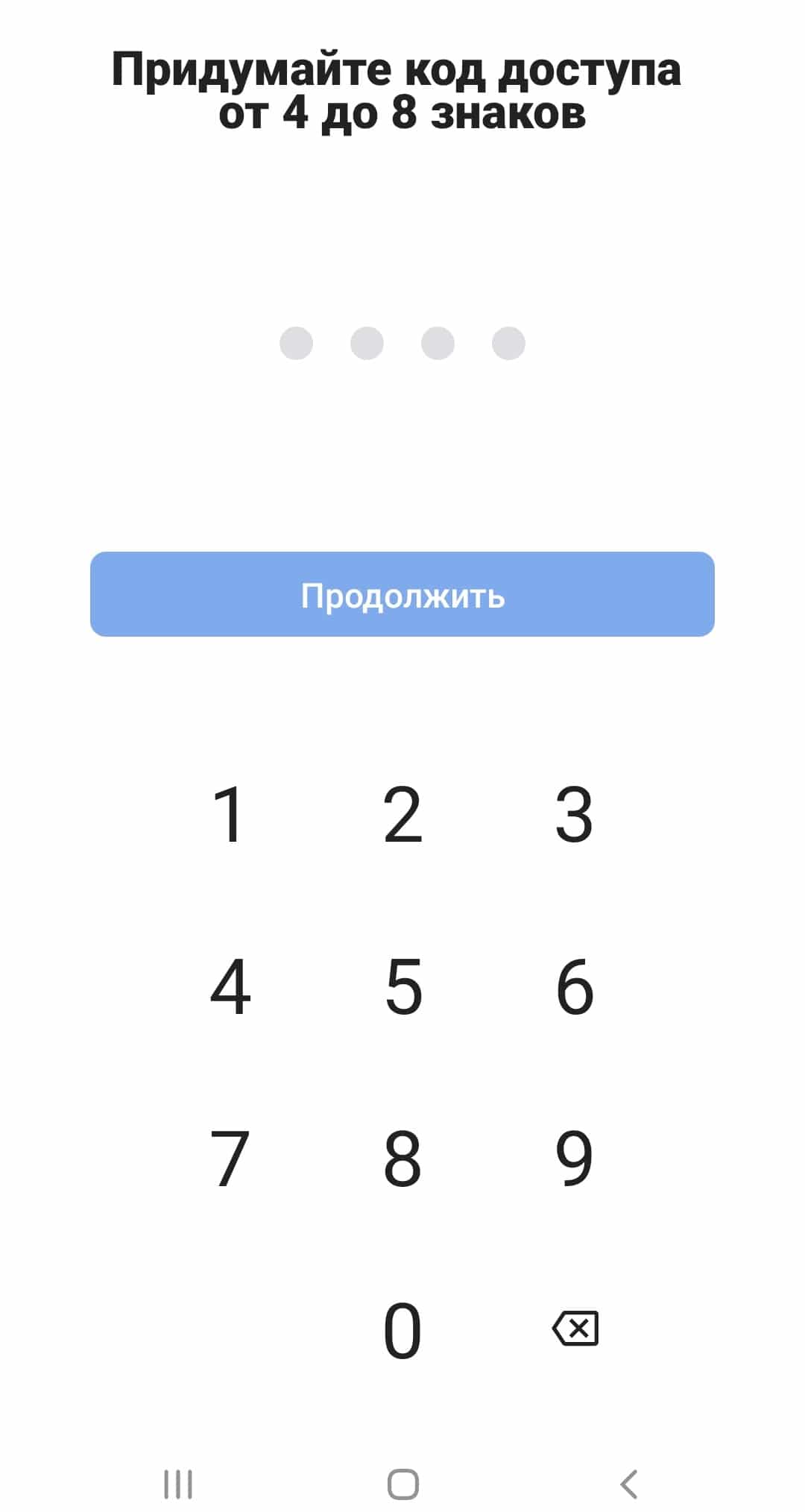Viewport: 805px width, 1512px height.
Task: Delete last digit with backspace key
Action: (x=575, y=1329)
